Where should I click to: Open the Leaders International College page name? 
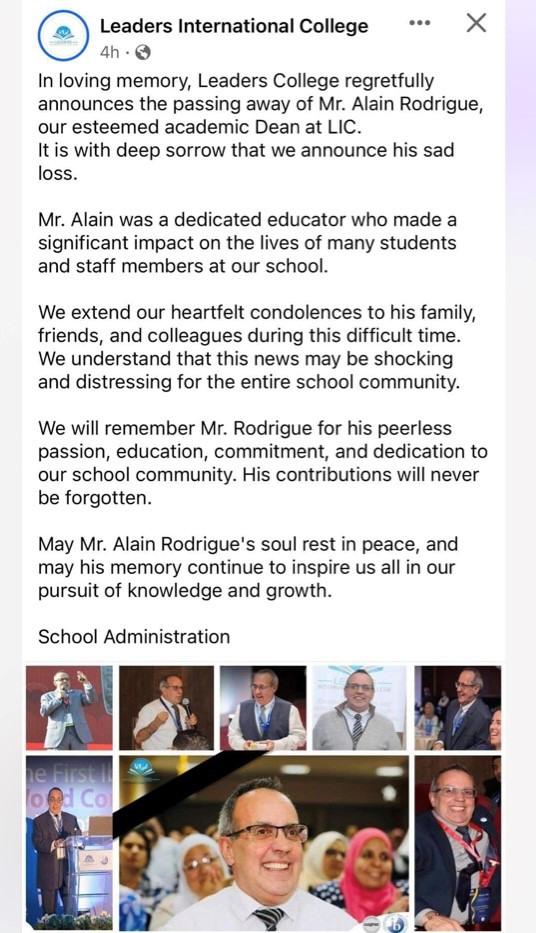pos(234,26)
